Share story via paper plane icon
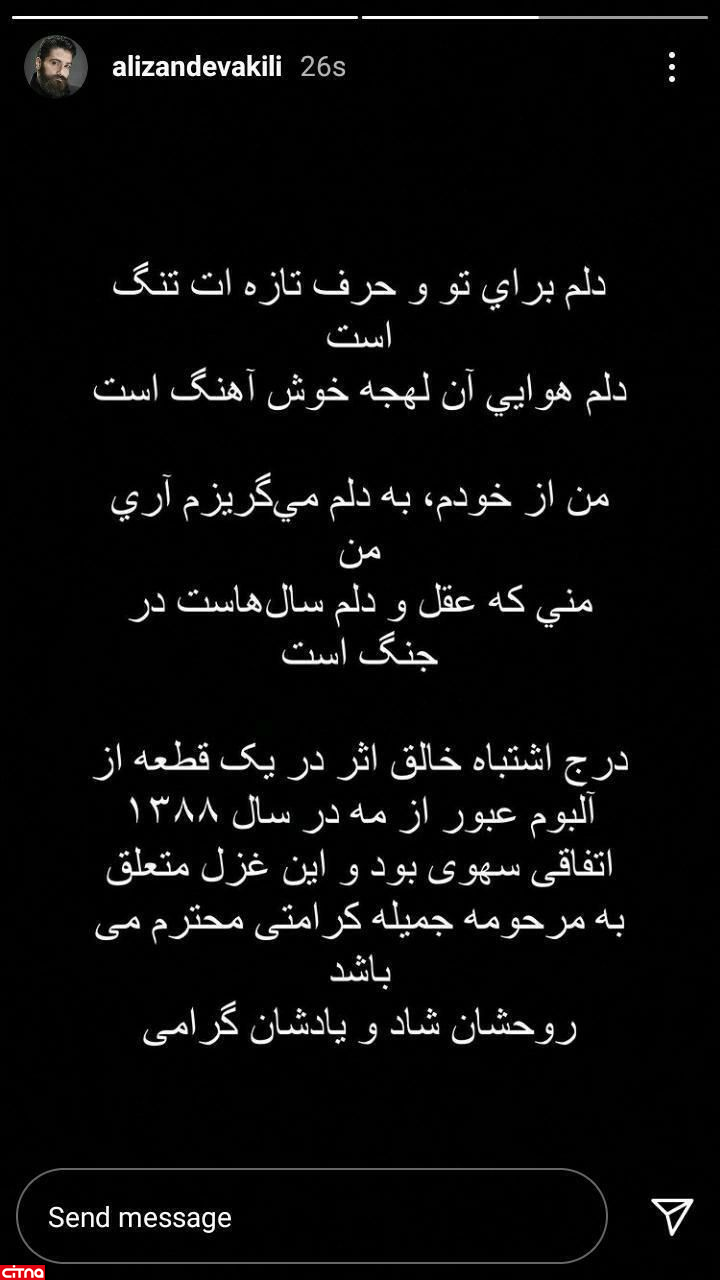The image size is (720, 1280). point(672,1216)
